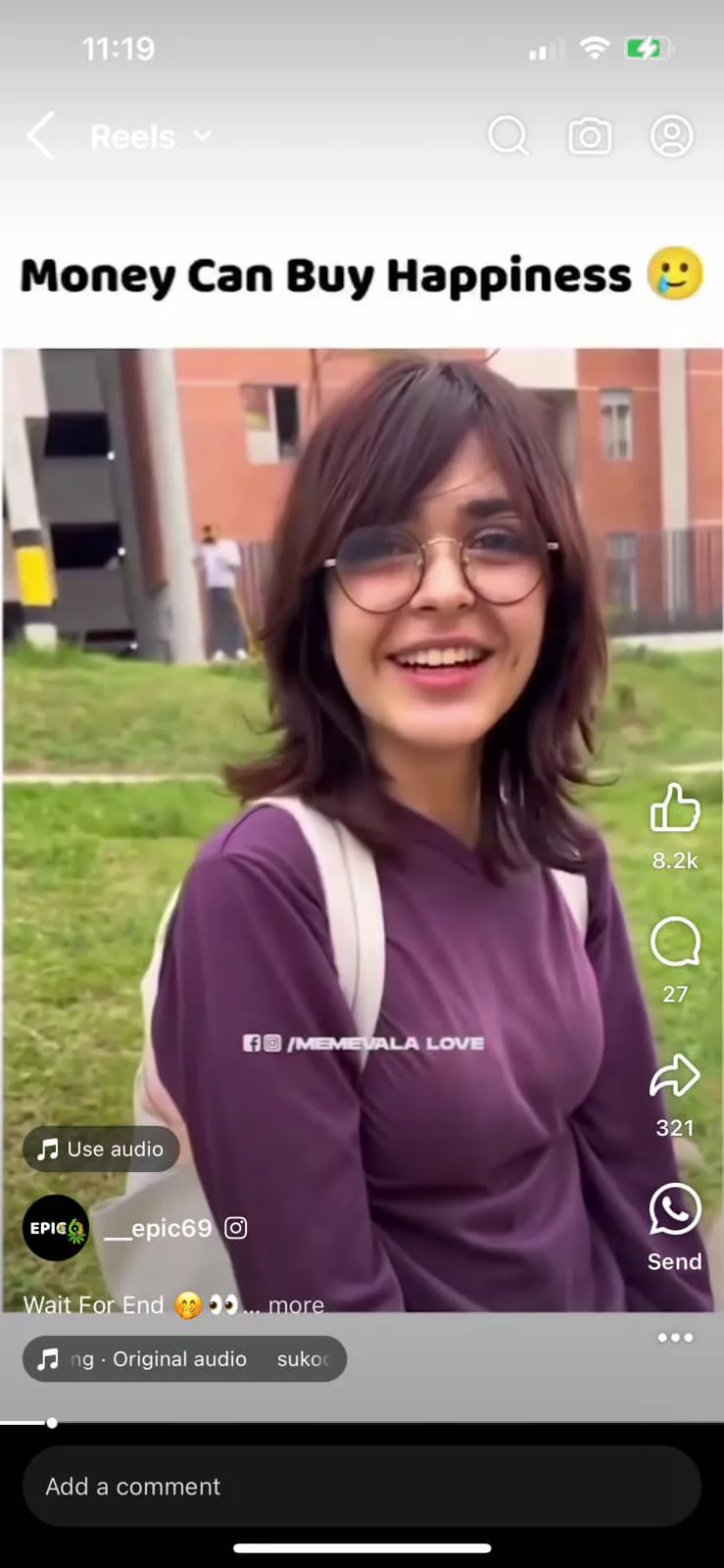This screenshot has height=1568, width=724.
Task: Open the profile icon
Action: pos(671,136)
